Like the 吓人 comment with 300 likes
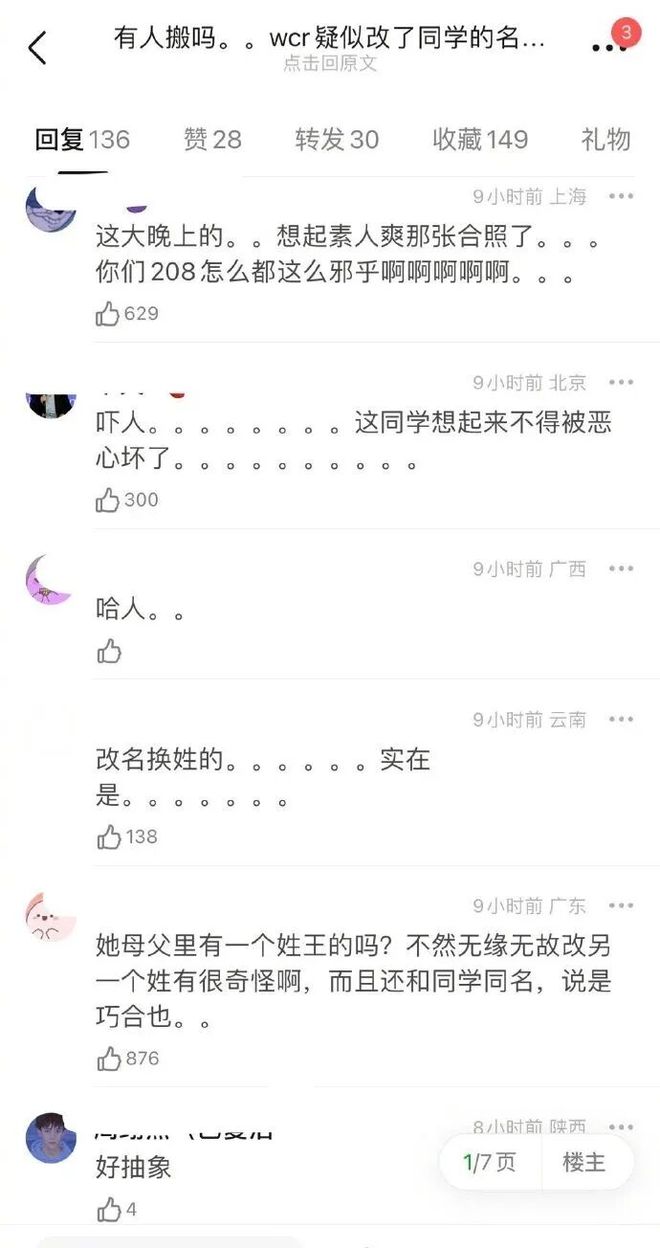 pyautogui.click(x=109, y=500)
